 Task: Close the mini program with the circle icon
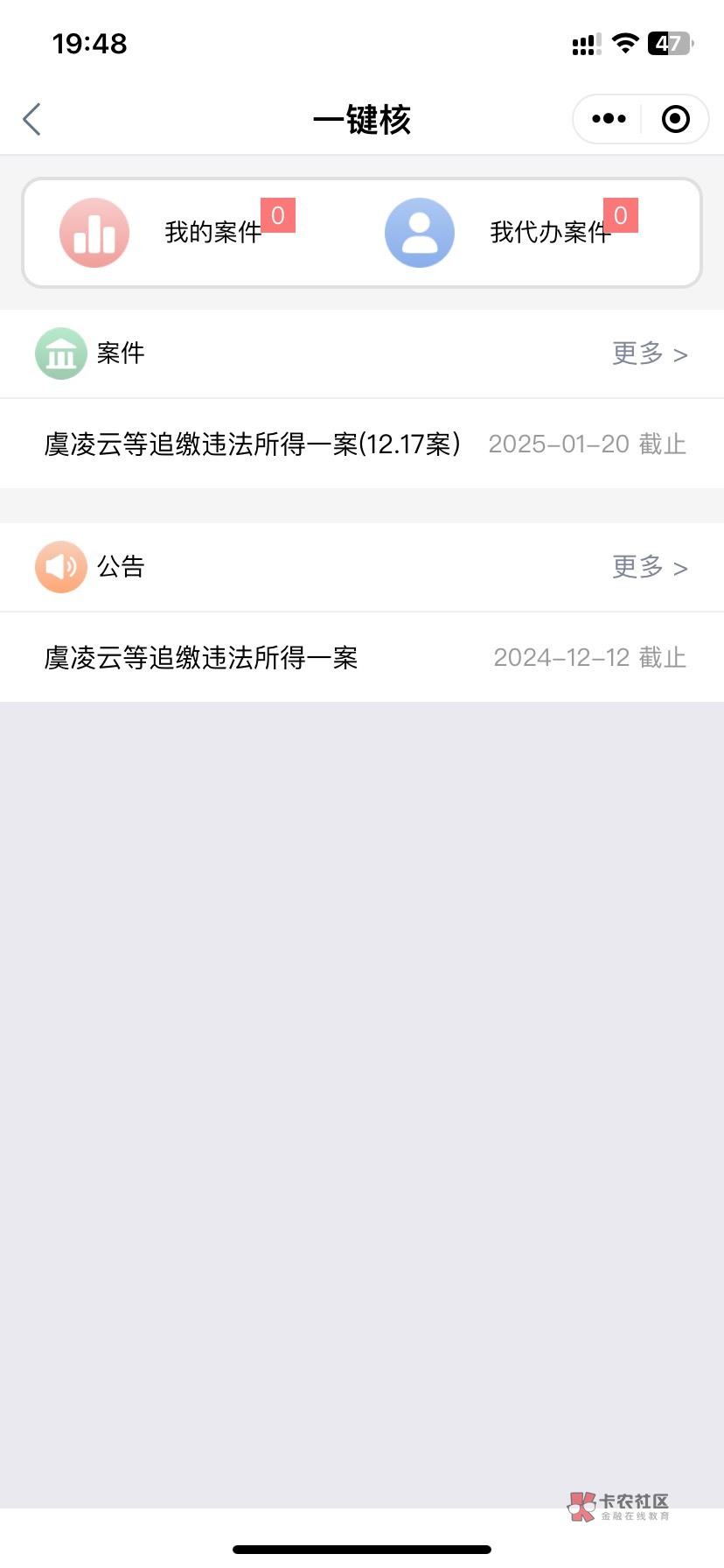(676, 119)
